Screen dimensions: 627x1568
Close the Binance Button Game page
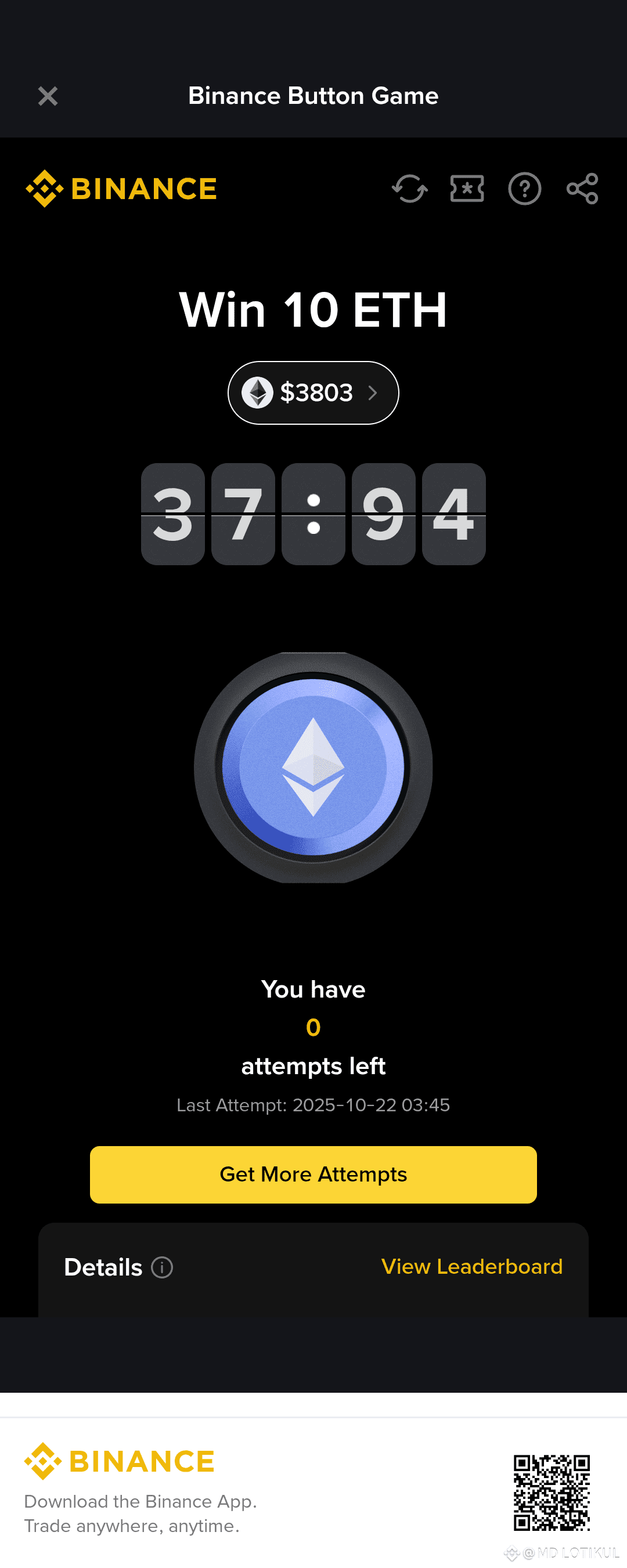48,96
